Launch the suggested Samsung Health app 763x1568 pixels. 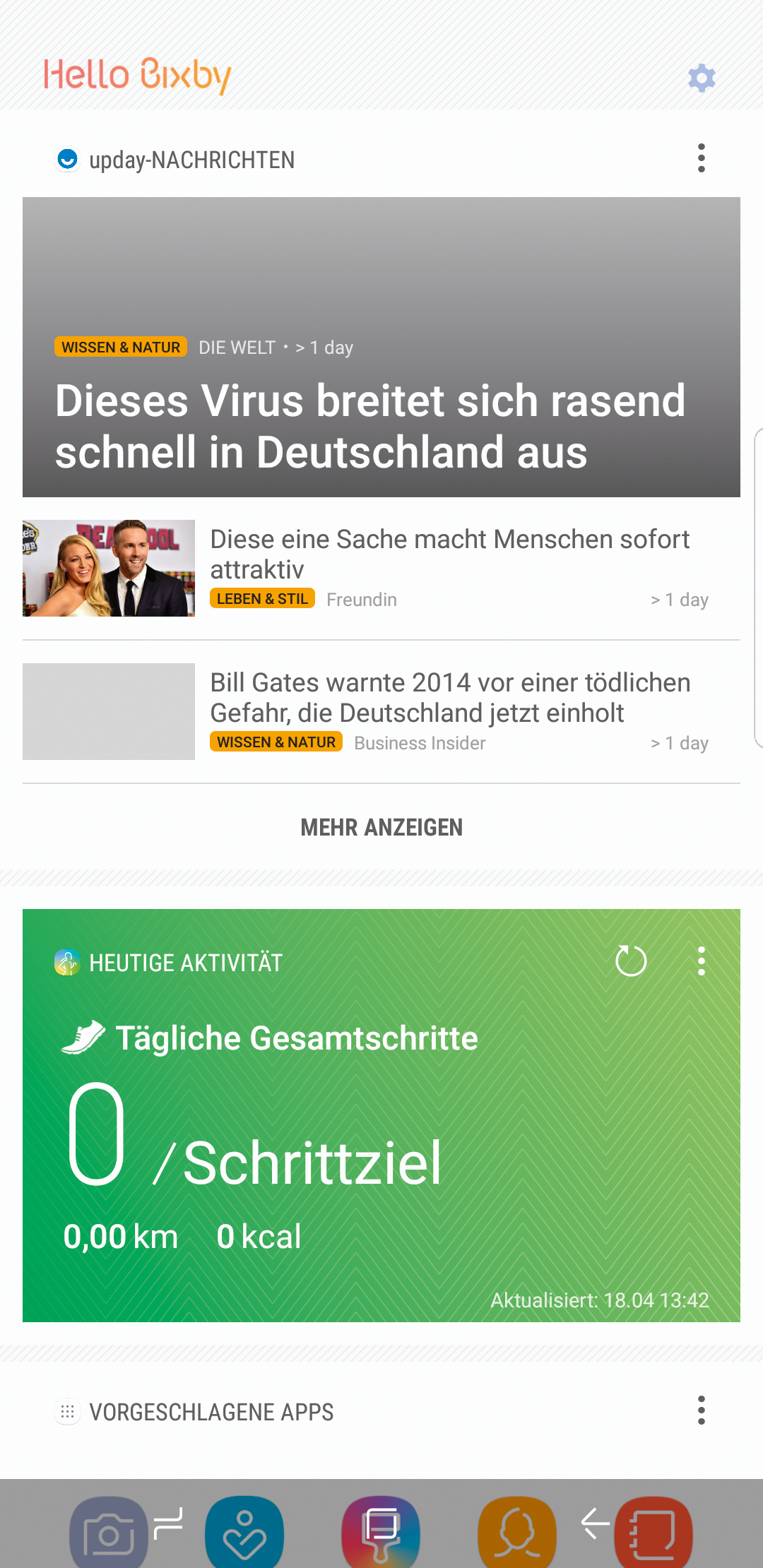click(244, 1534)
